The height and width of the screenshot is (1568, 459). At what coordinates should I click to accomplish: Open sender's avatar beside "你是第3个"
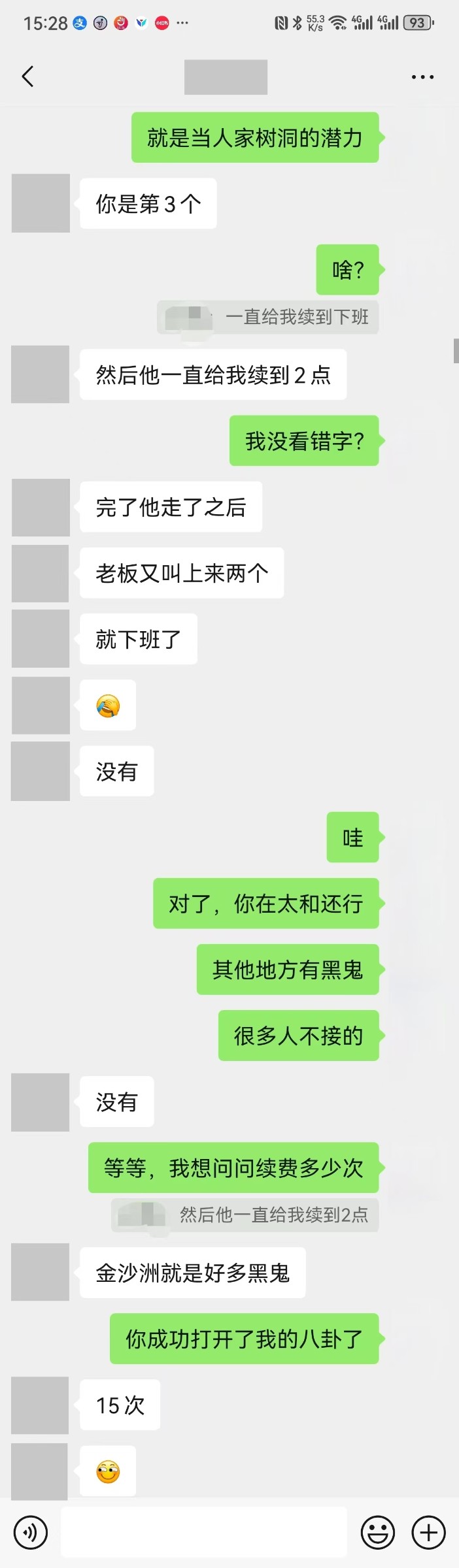[41, 203]
